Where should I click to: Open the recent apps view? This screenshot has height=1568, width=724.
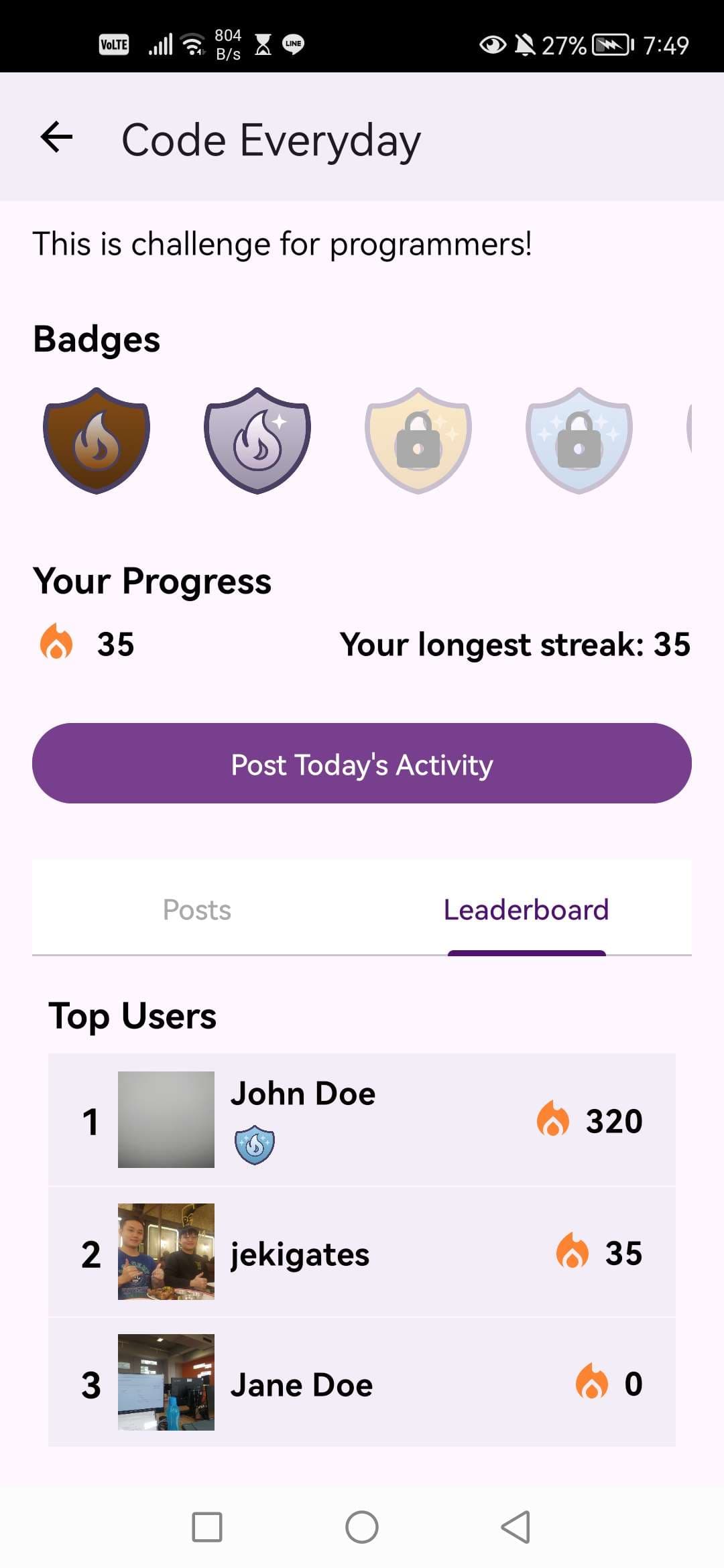[207, 1527]
